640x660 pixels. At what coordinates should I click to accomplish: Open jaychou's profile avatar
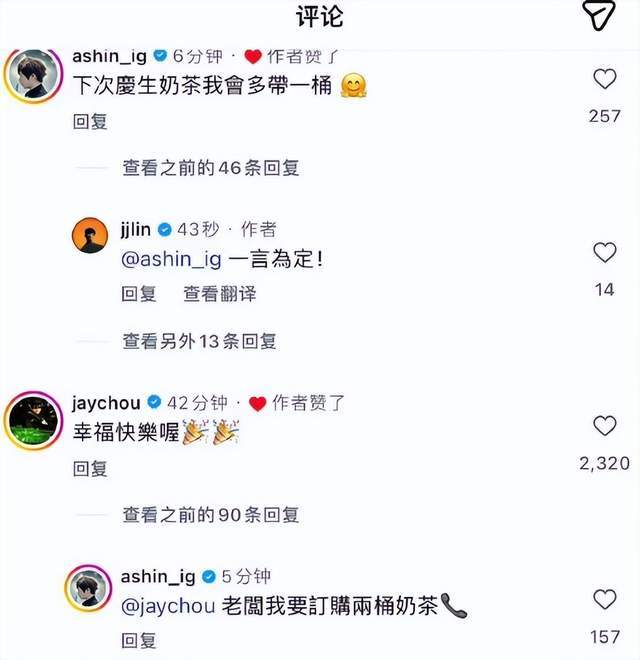[32, 419]
